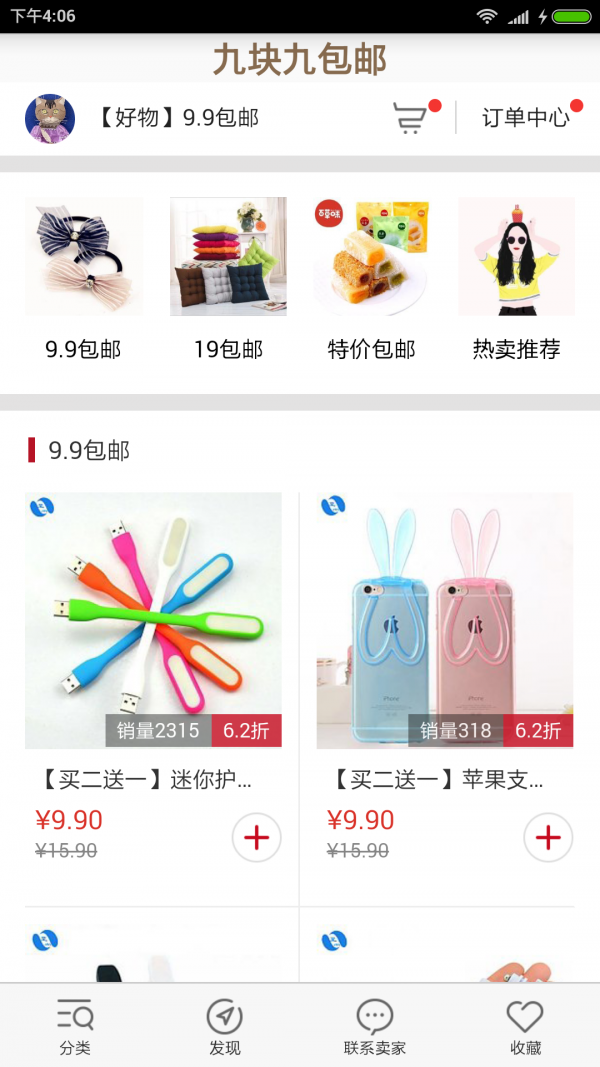This screenshot has height=1067, width=600.
Task: Open the 收藏 favorites tab
Action: (525, 1026)
